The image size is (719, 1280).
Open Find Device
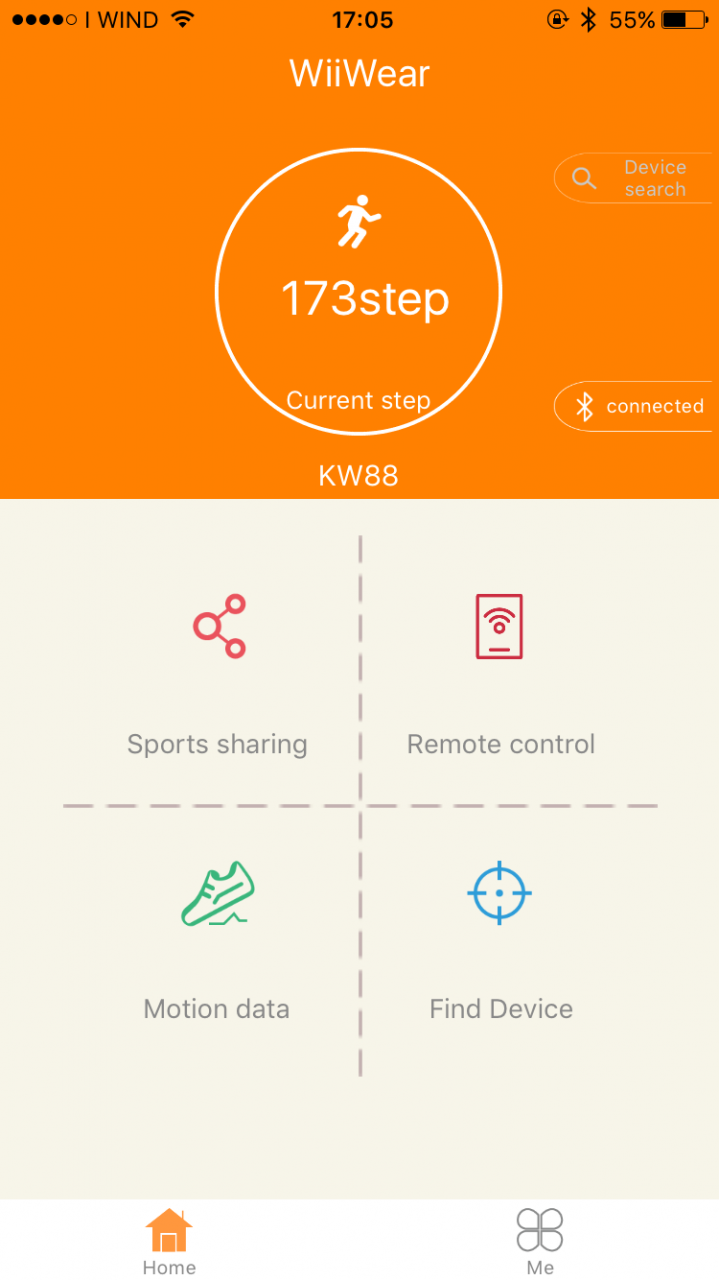pos(500,941)
